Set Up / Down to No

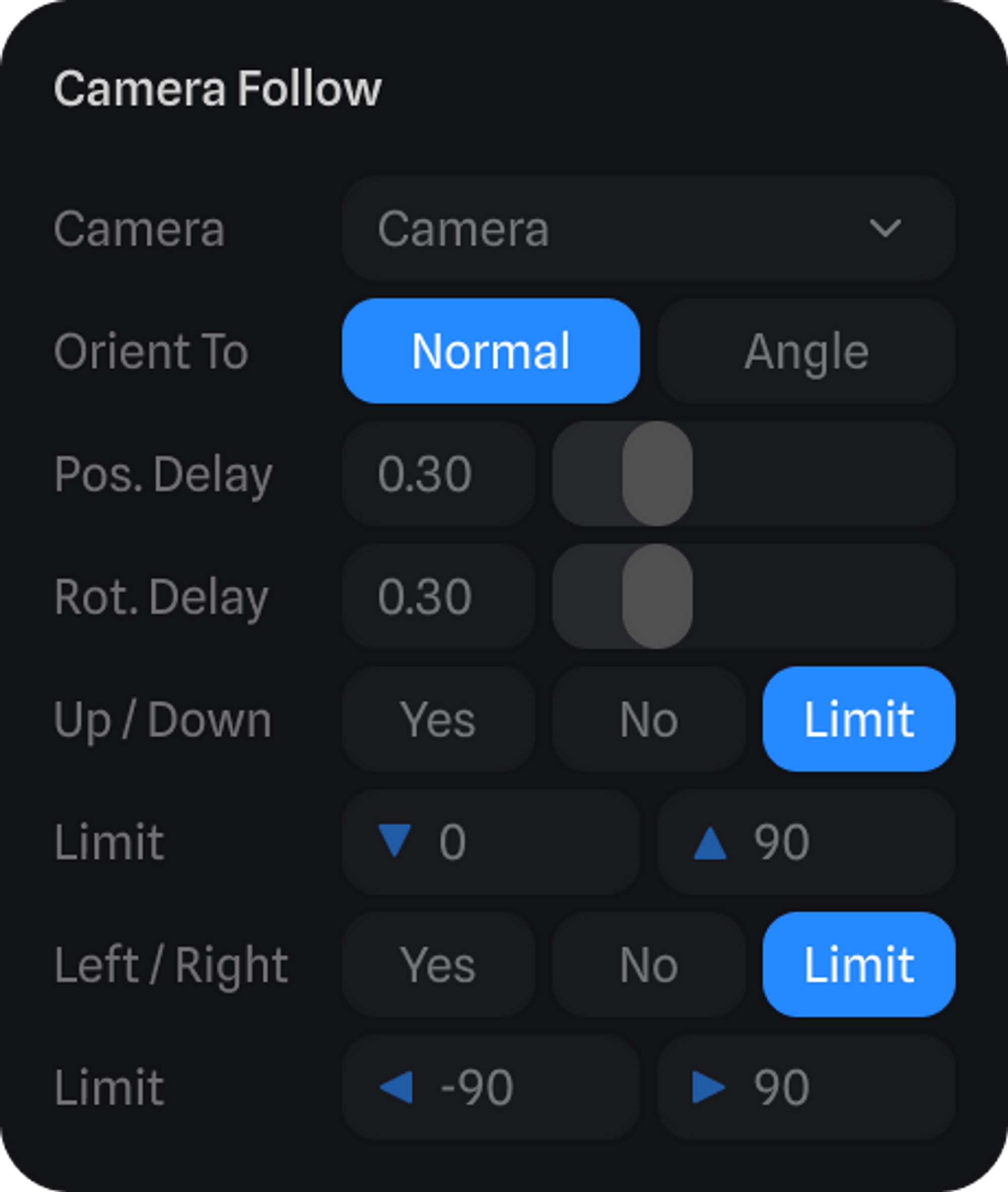[x=648, y=719]
